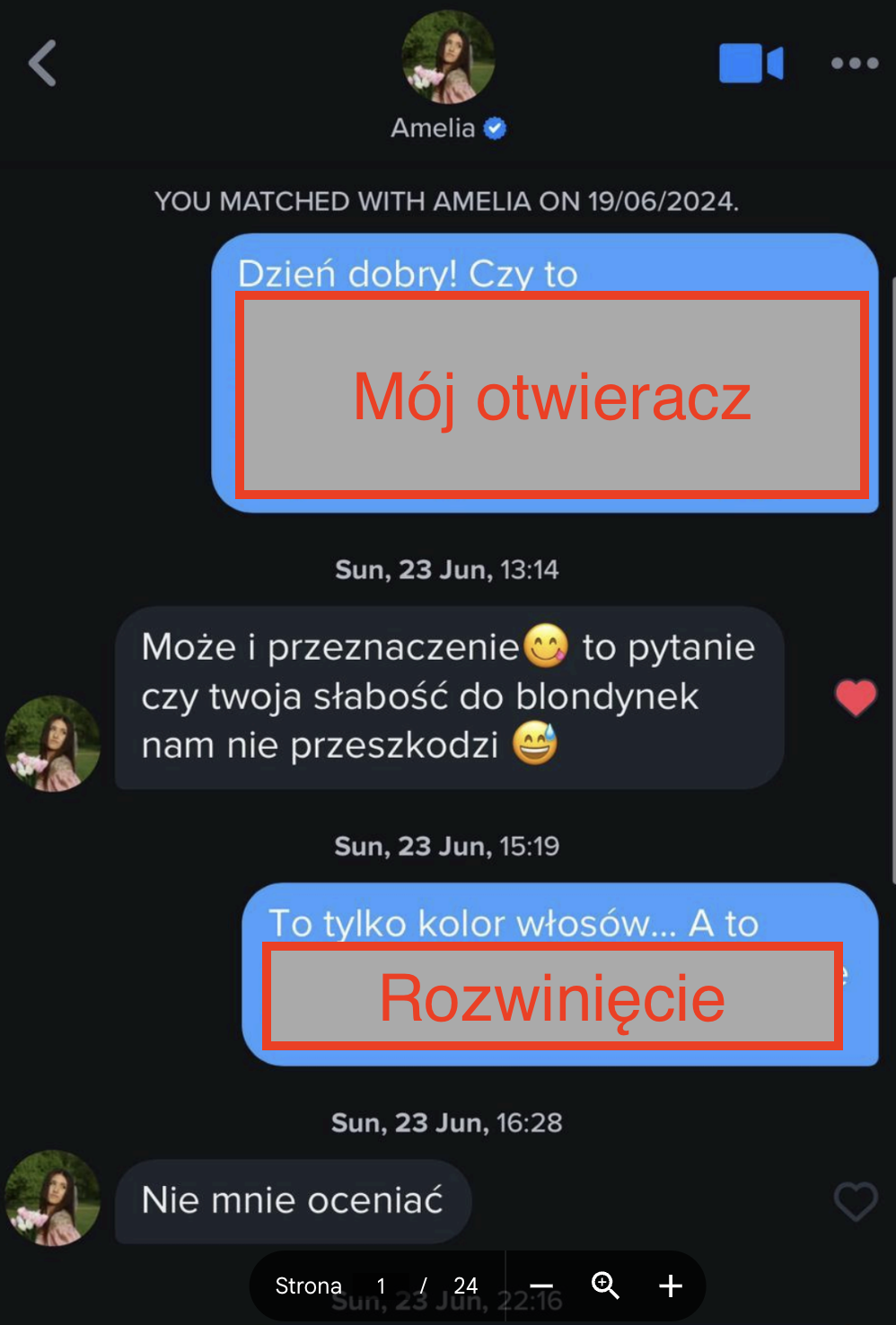Open the three-dot options menu
The image size is (896, 1325).
pyautogui.click(x=853, y=63)
